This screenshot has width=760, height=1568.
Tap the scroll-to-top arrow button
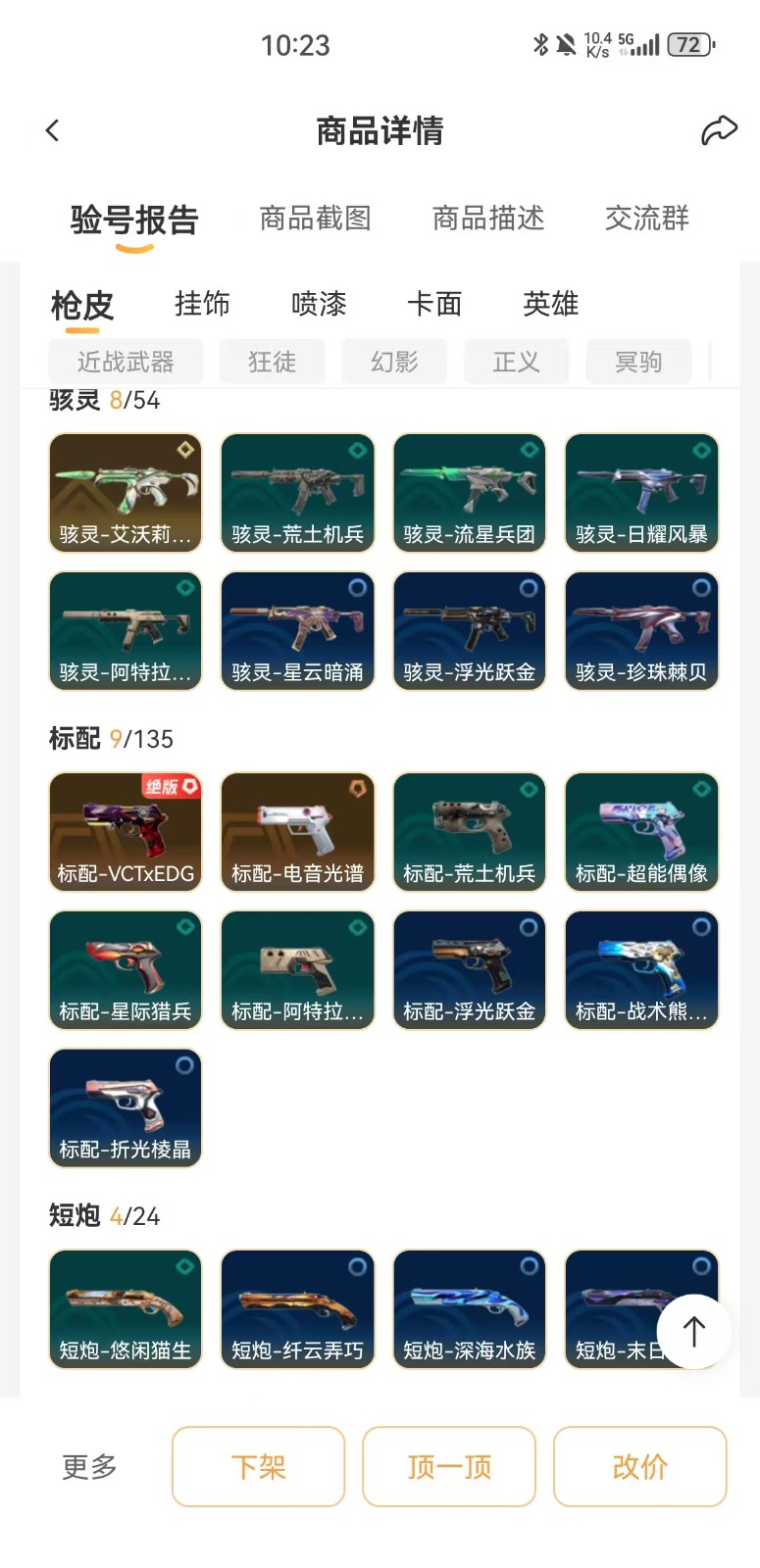click(694, 1331)
